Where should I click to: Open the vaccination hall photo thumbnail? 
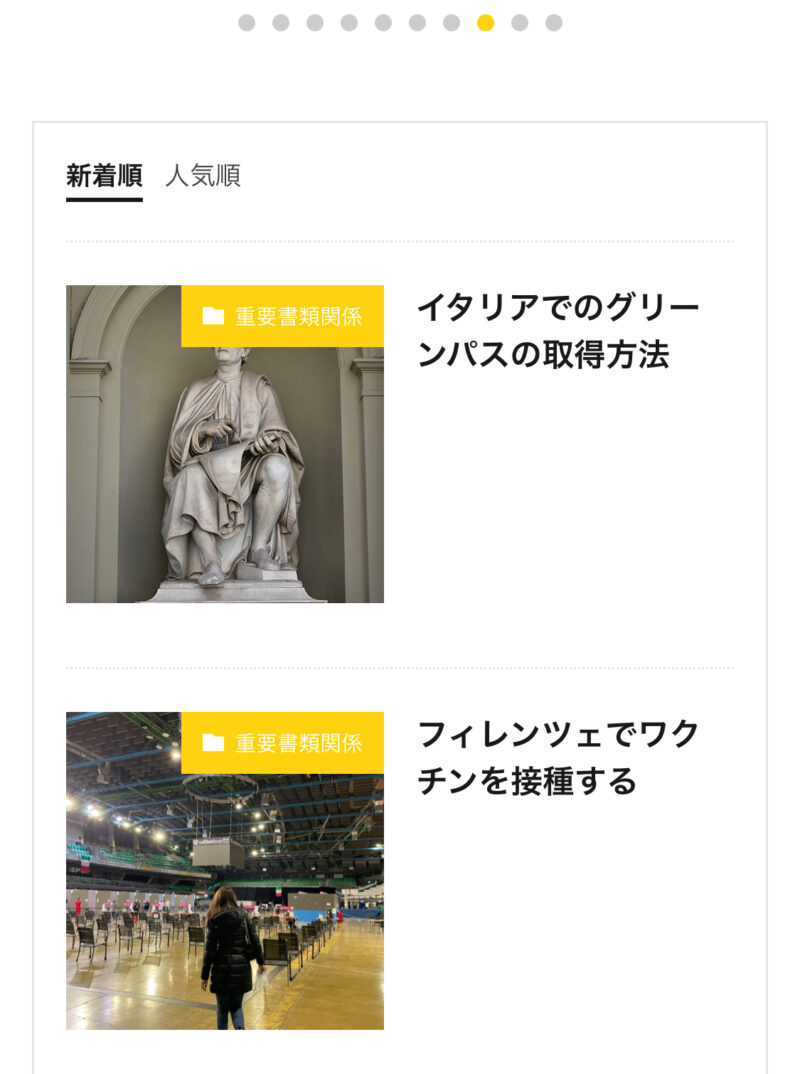point(224,900)
